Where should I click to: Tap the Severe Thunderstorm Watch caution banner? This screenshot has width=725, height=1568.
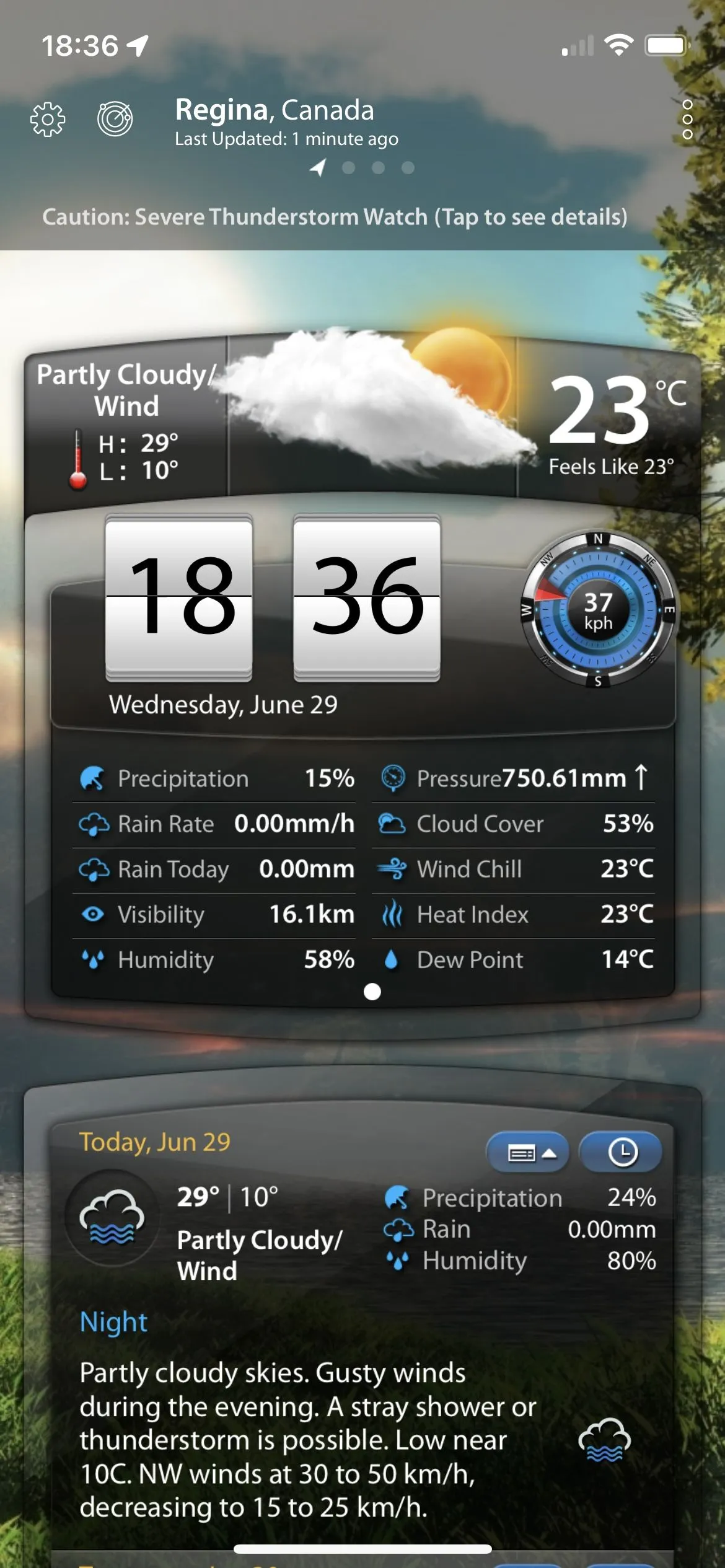335,217
